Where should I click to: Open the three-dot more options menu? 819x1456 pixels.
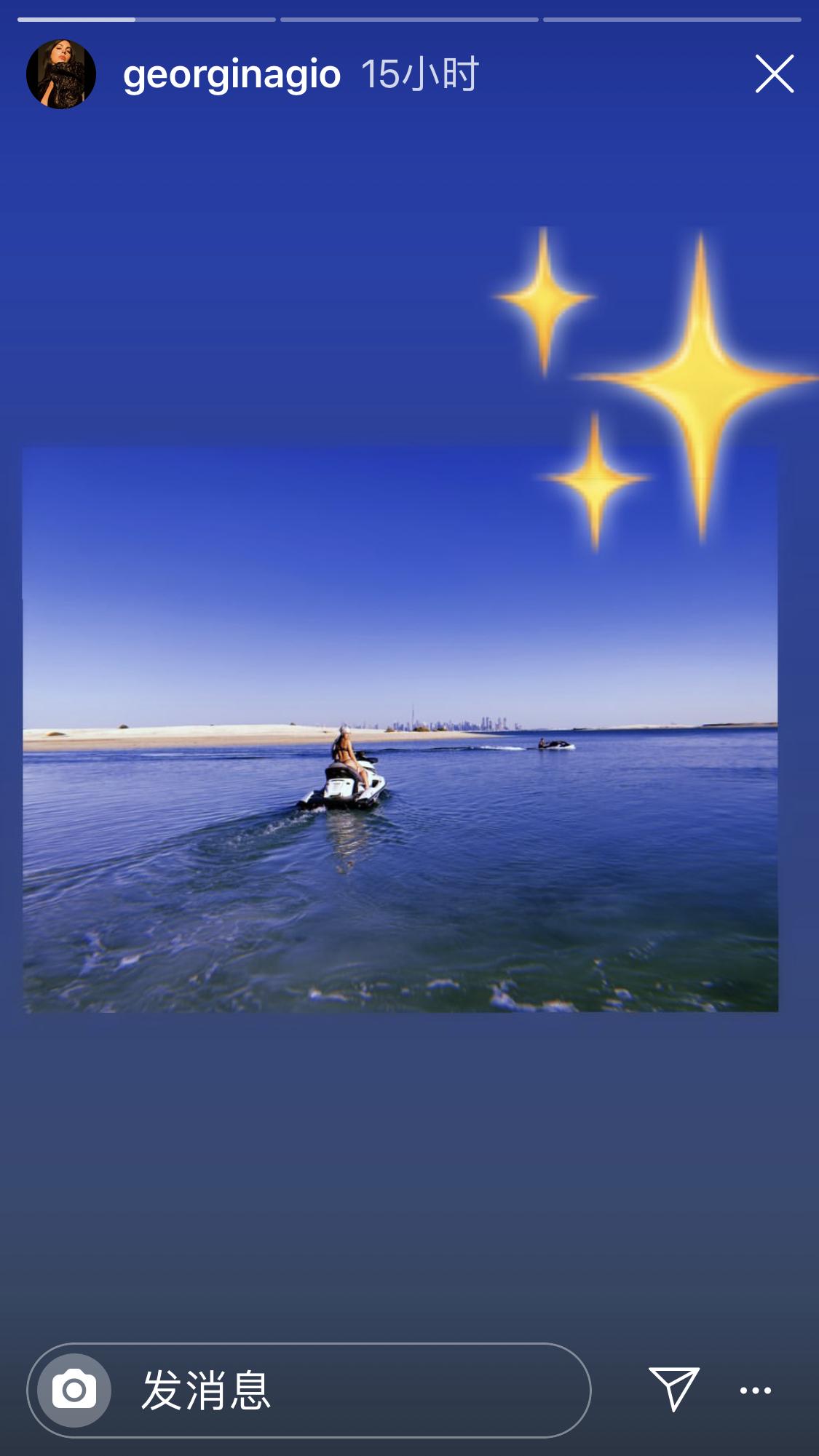coord(755,1391)
